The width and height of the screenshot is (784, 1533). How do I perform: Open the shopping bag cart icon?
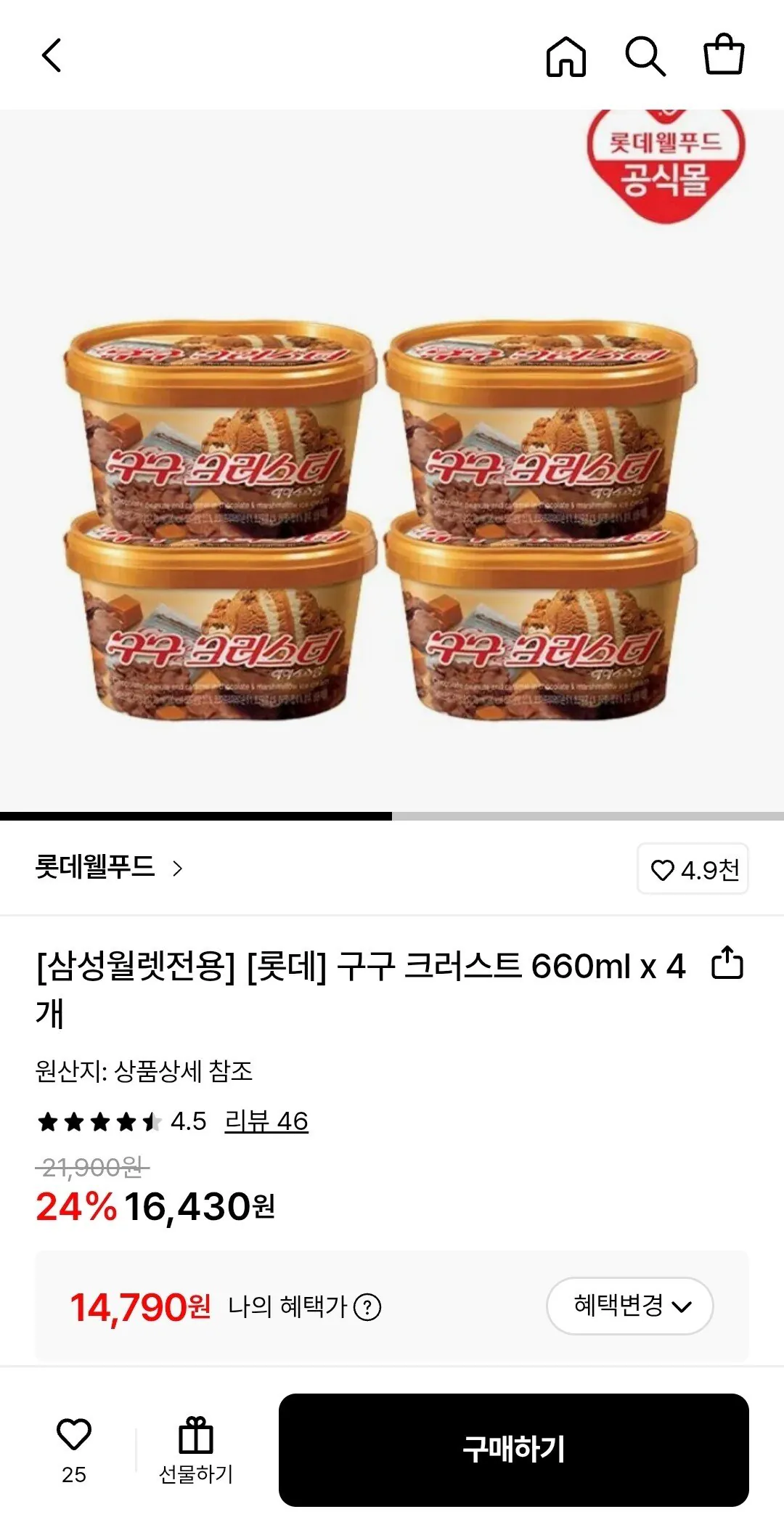pyautogui.click(x=726, y=57)
